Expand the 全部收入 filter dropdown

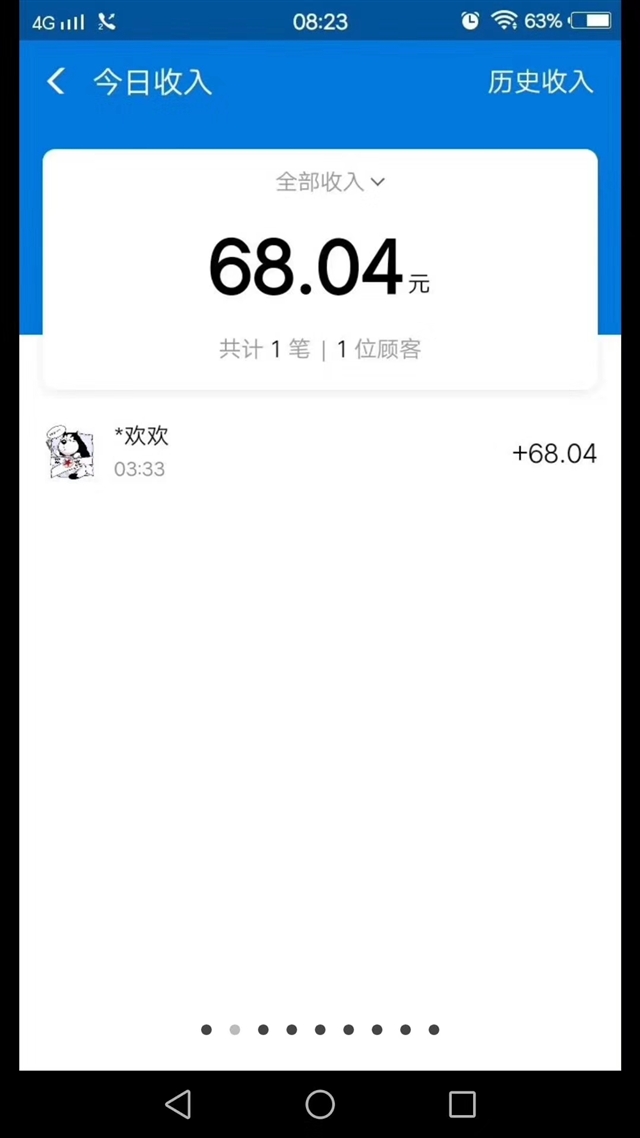pos(330,181)
